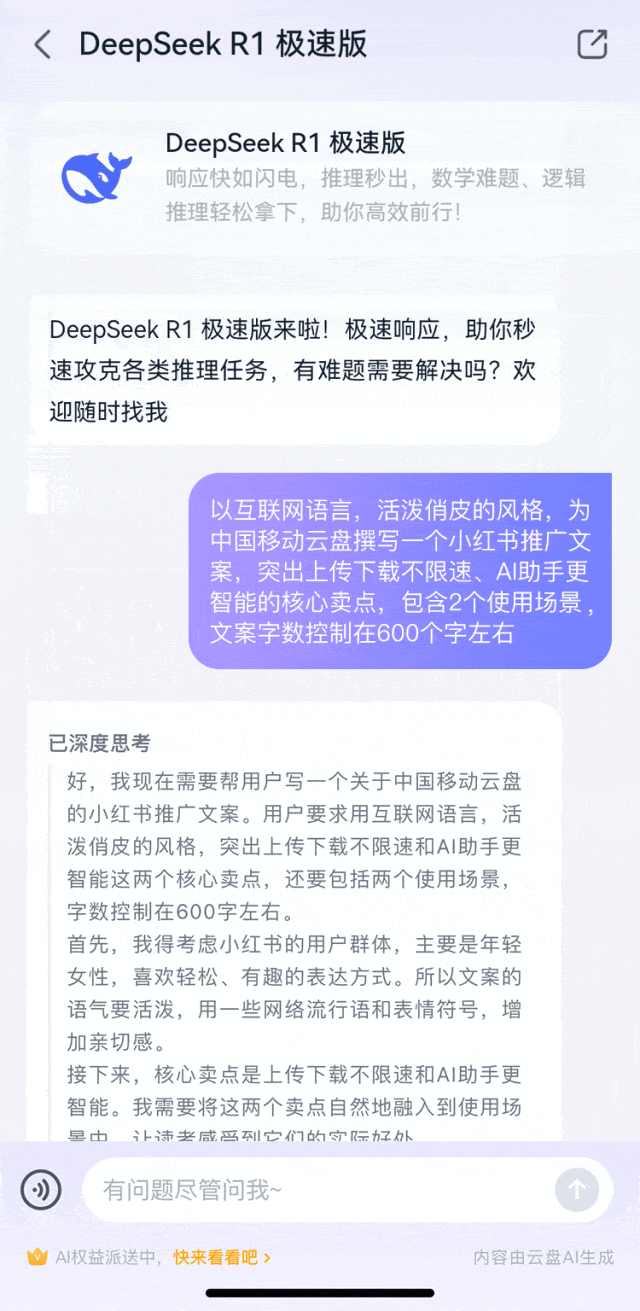This screenshot has width=640, height=1311.
Task: Go back using the top-left arrow
Action: coord(42,45)
